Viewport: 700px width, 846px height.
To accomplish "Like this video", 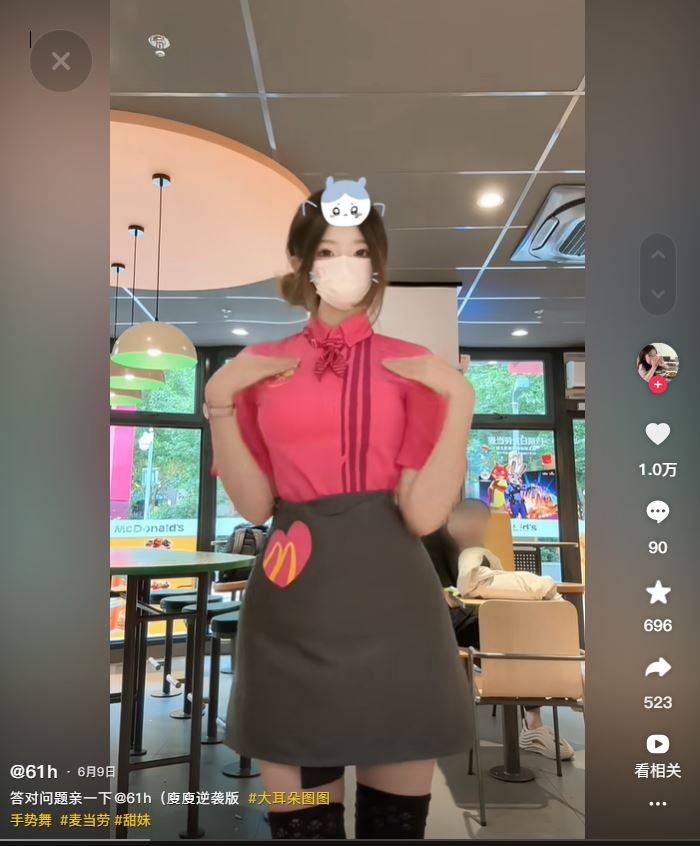I will click(657, 434).
